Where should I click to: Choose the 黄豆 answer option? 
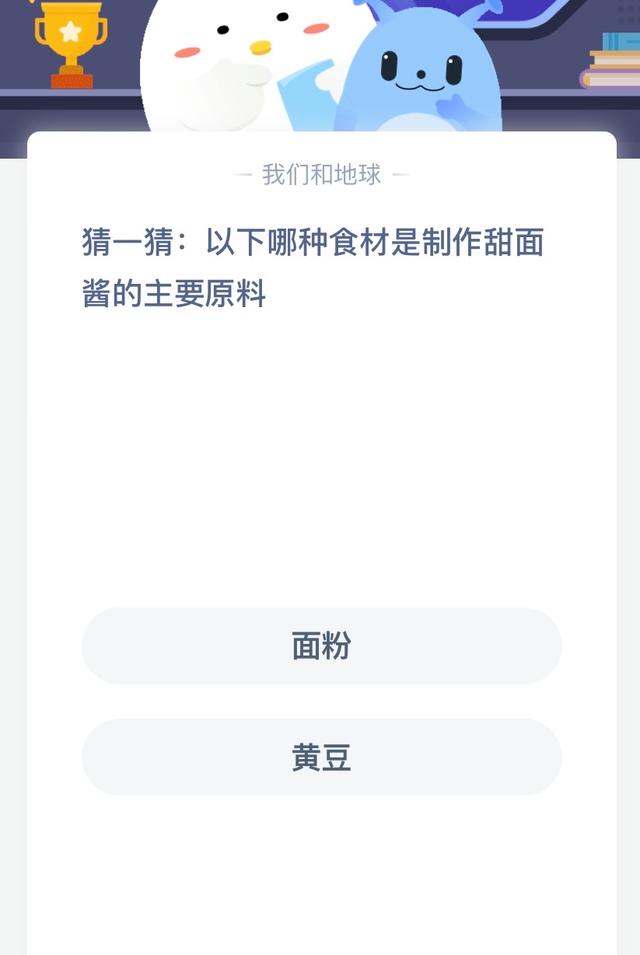click(x=321, y=757)
